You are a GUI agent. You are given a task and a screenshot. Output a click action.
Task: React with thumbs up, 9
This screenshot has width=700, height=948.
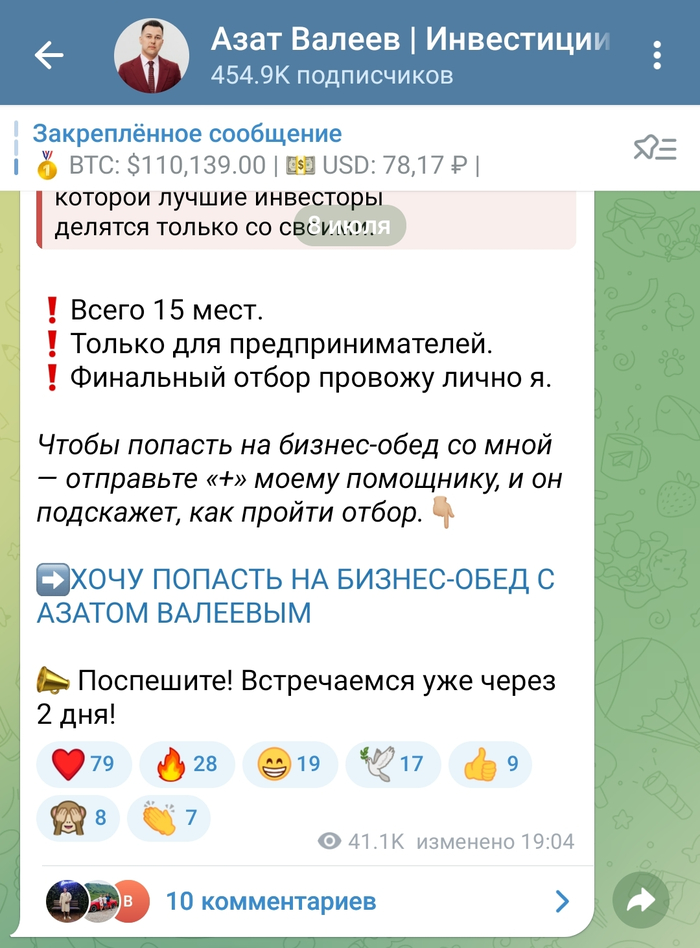click(x=490, y=765)
